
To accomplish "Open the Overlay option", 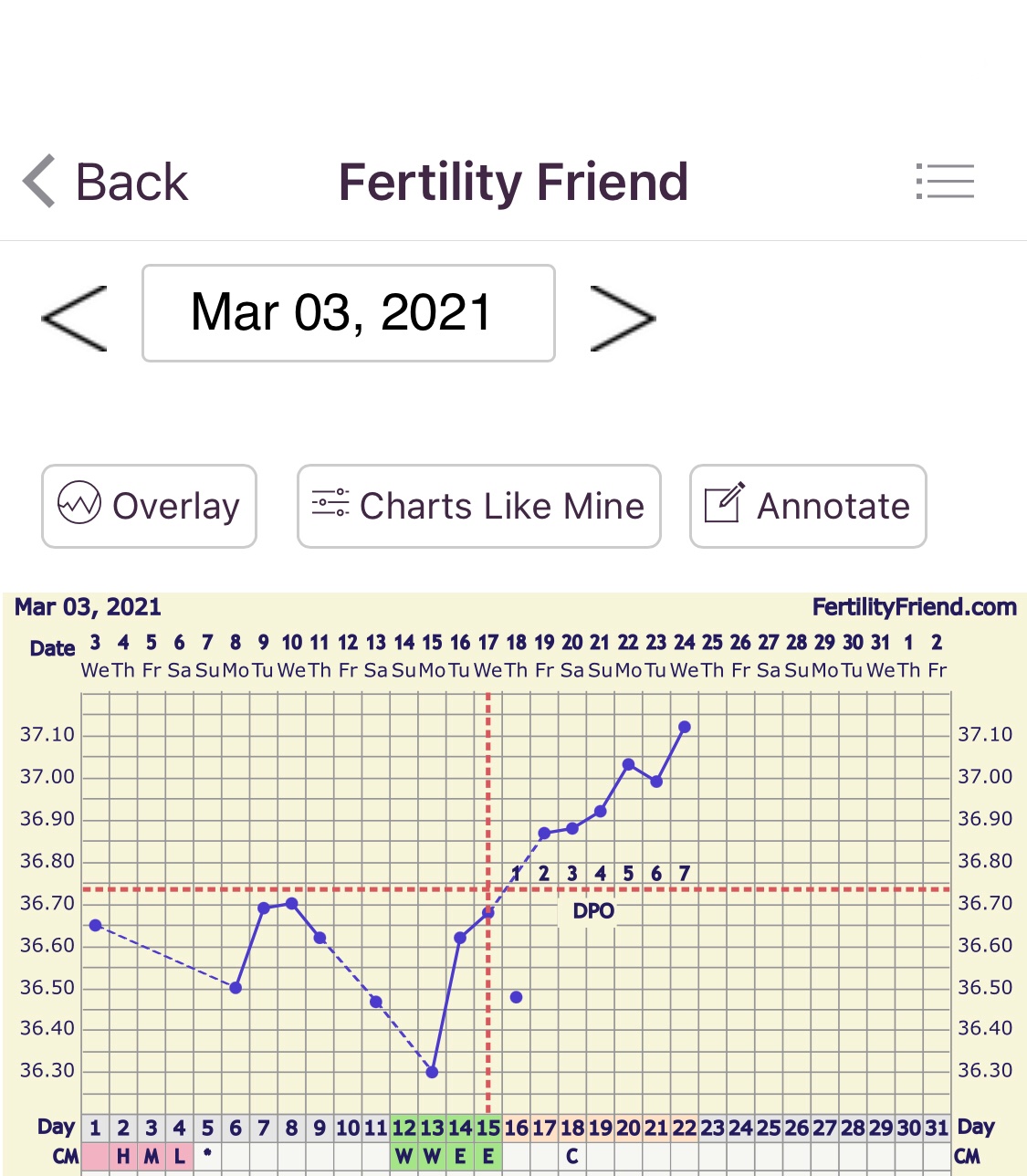I will tap(149, 506).
